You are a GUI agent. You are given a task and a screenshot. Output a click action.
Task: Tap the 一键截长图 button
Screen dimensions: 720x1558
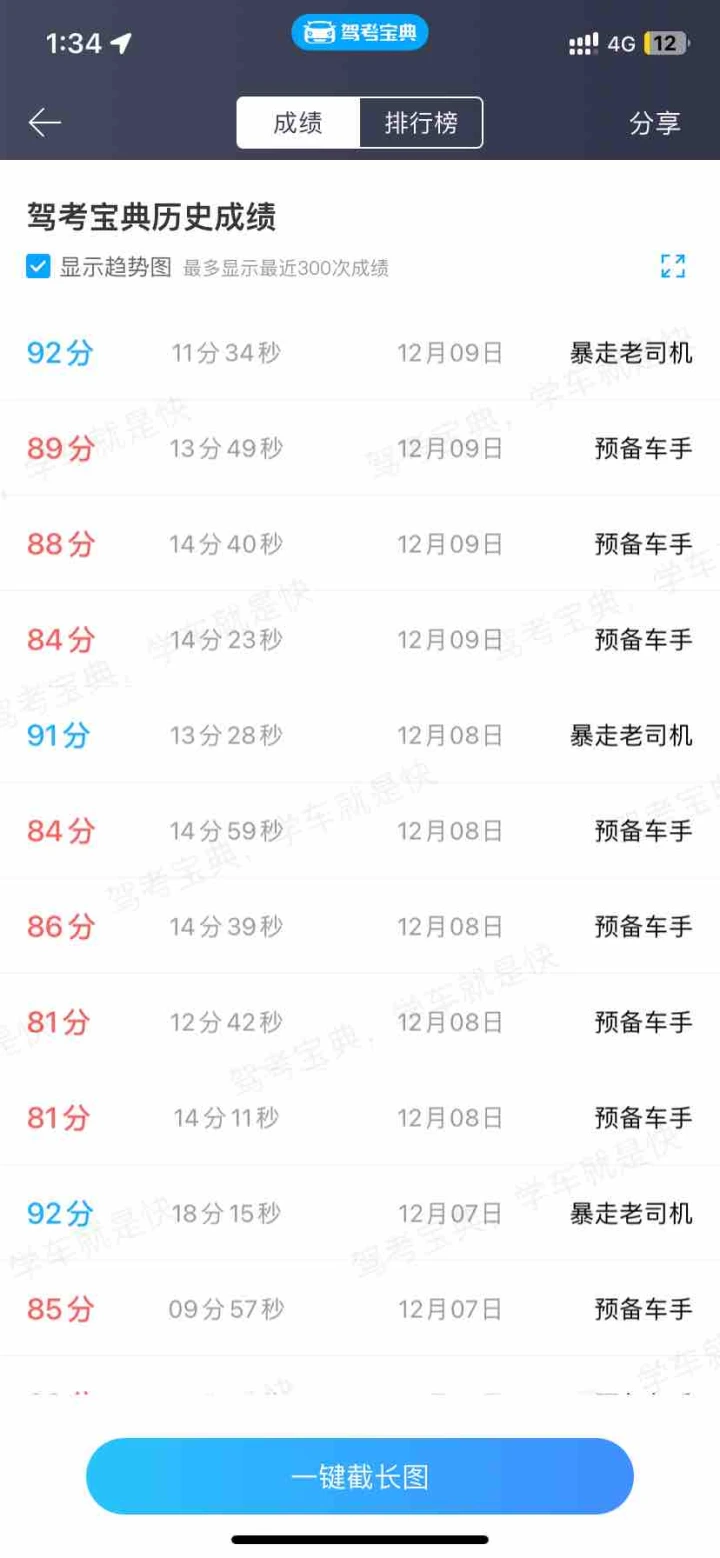click(360, 1477)
